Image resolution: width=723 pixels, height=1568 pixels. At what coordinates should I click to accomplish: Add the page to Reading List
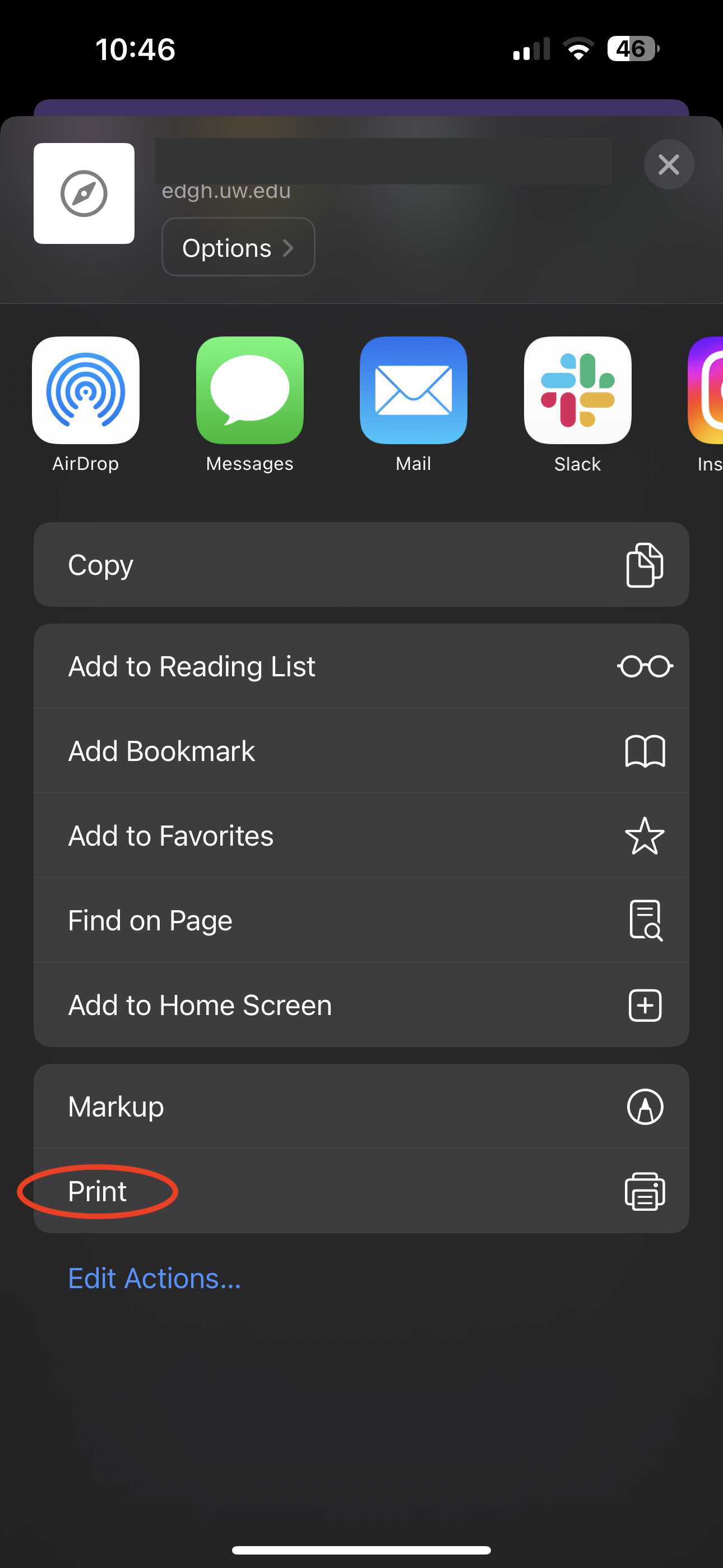click(x=361, y=666)
